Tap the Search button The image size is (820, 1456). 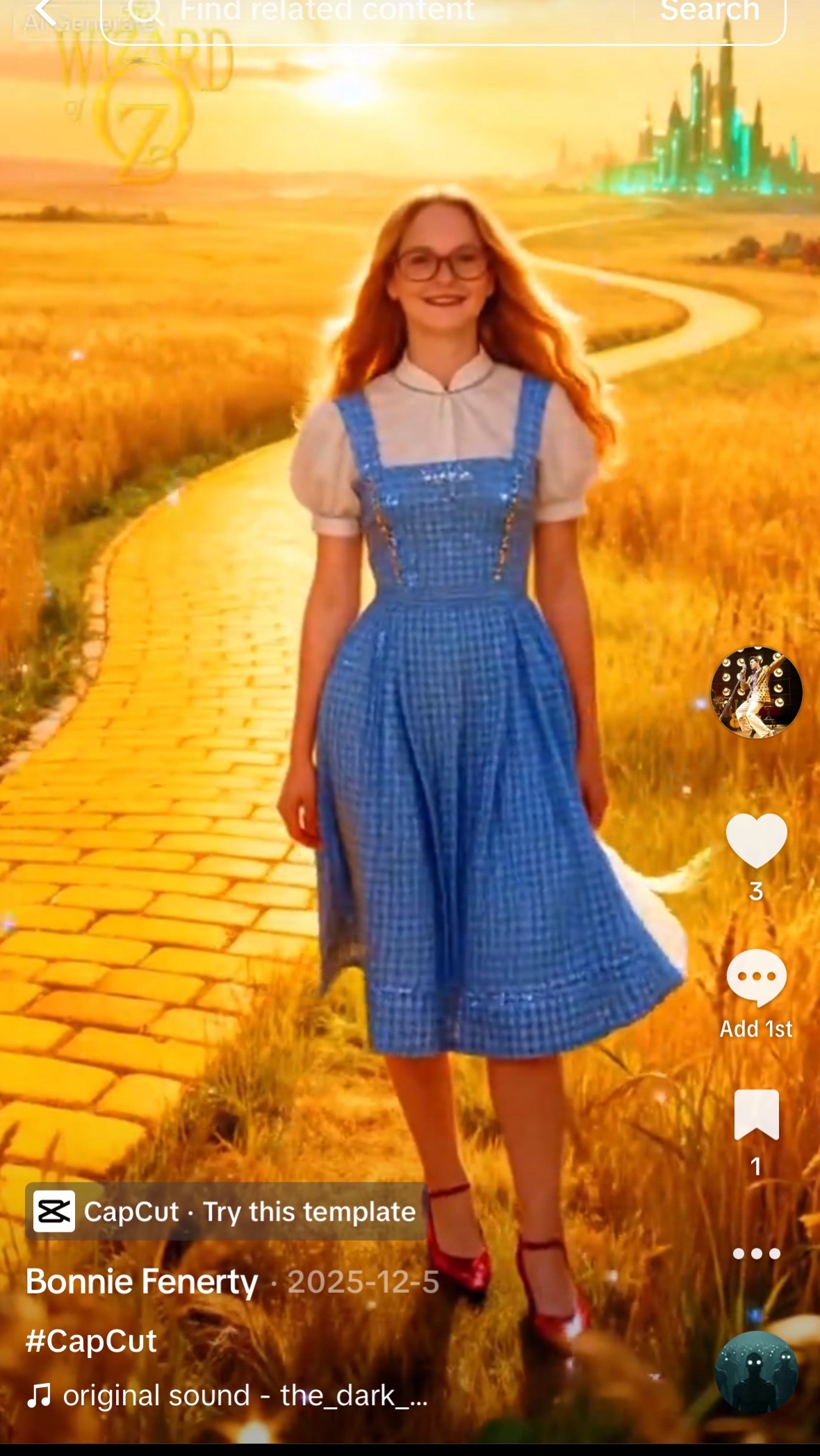tap(710, 12)
